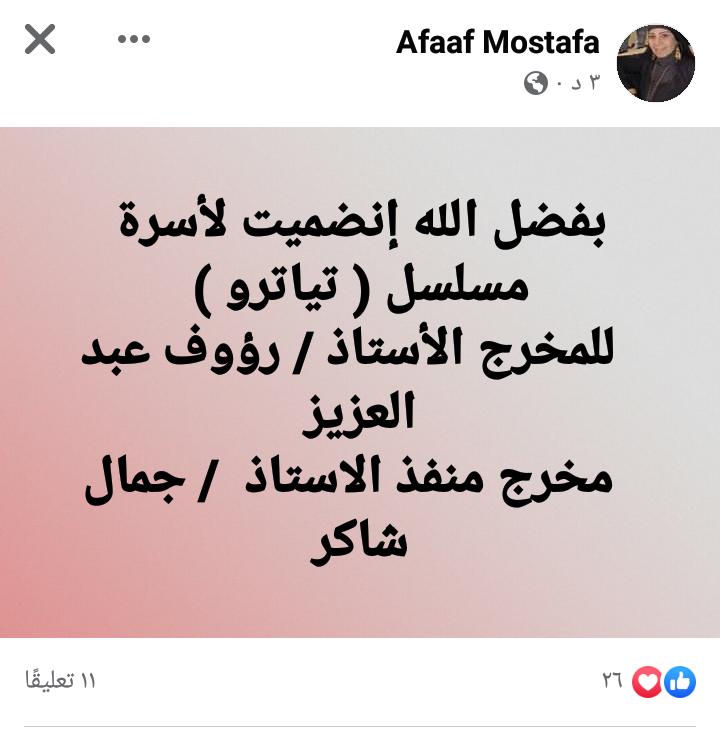Image resolution: width=720 pixels, height=734 pixels.
Task: Open the text post about joining Teatro
Action: pos(360,382)
